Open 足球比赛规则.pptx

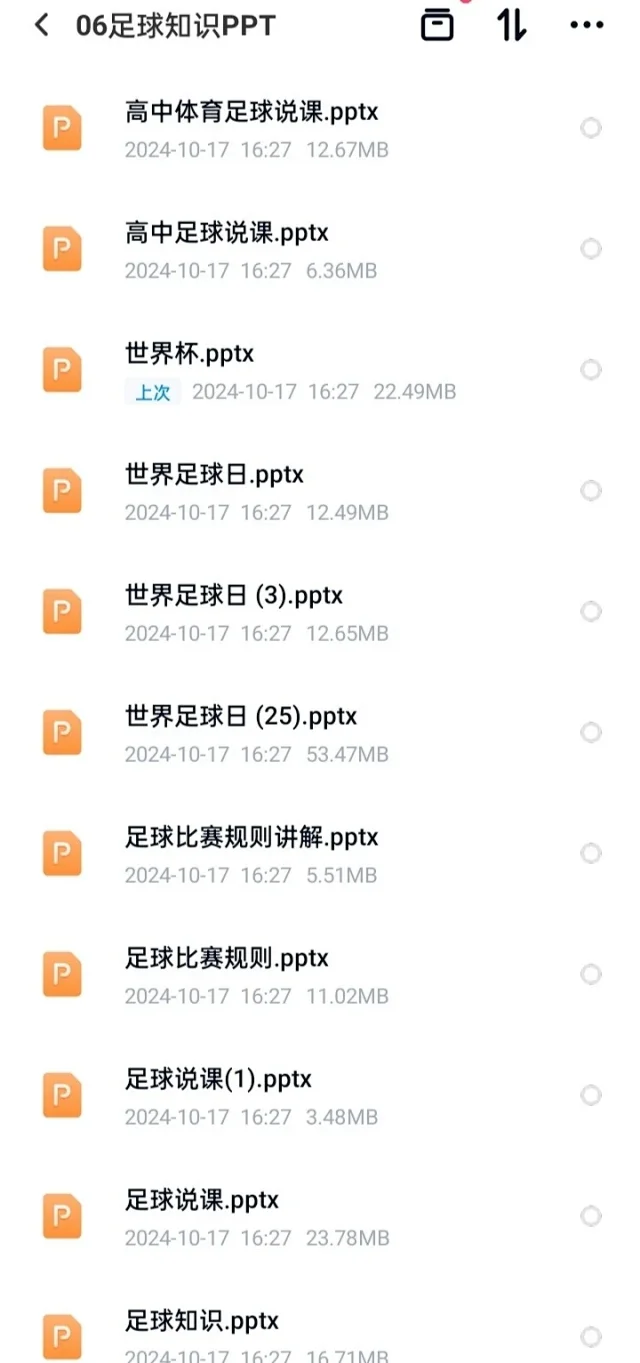click(x=227, y=959)
